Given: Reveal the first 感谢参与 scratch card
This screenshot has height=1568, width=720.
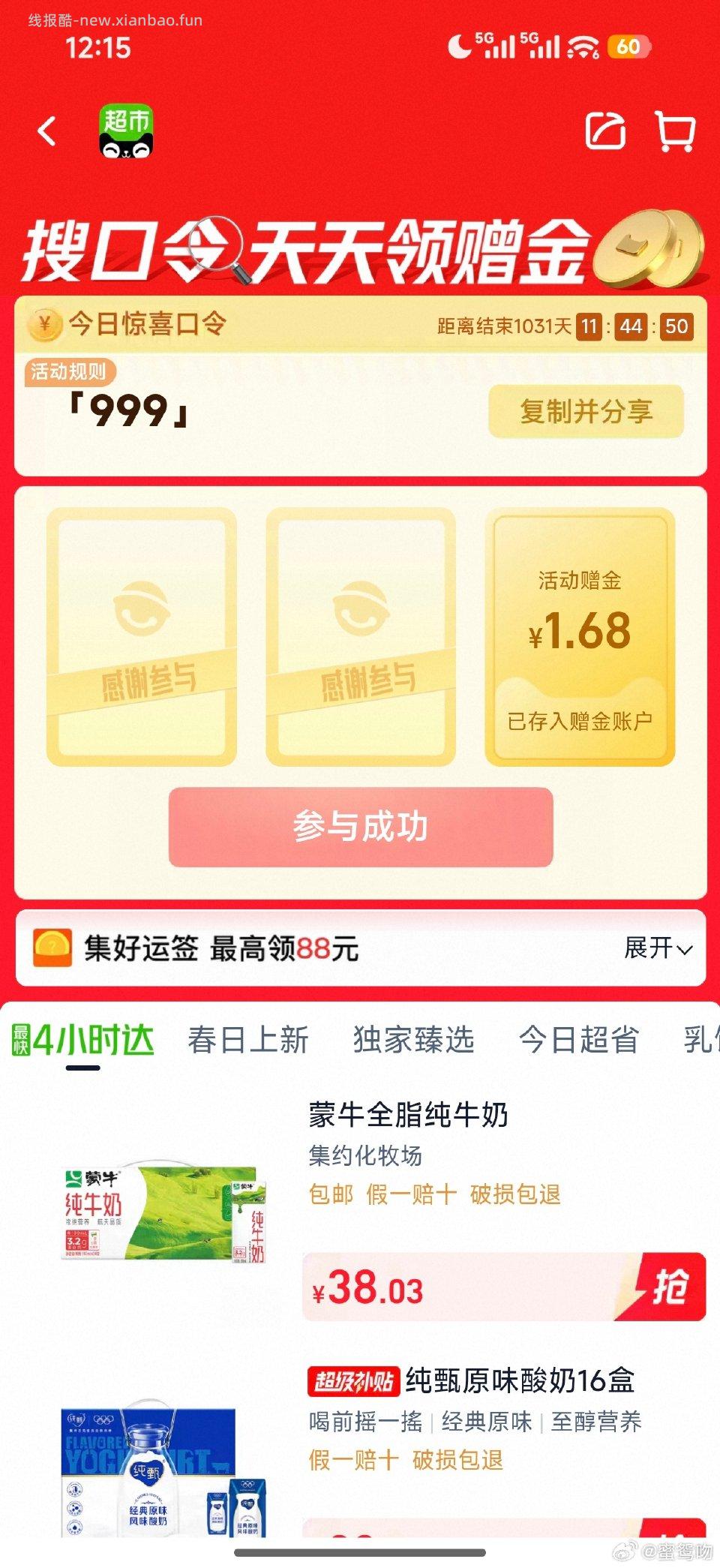Looking at the screenshot, I should [142, 635].
